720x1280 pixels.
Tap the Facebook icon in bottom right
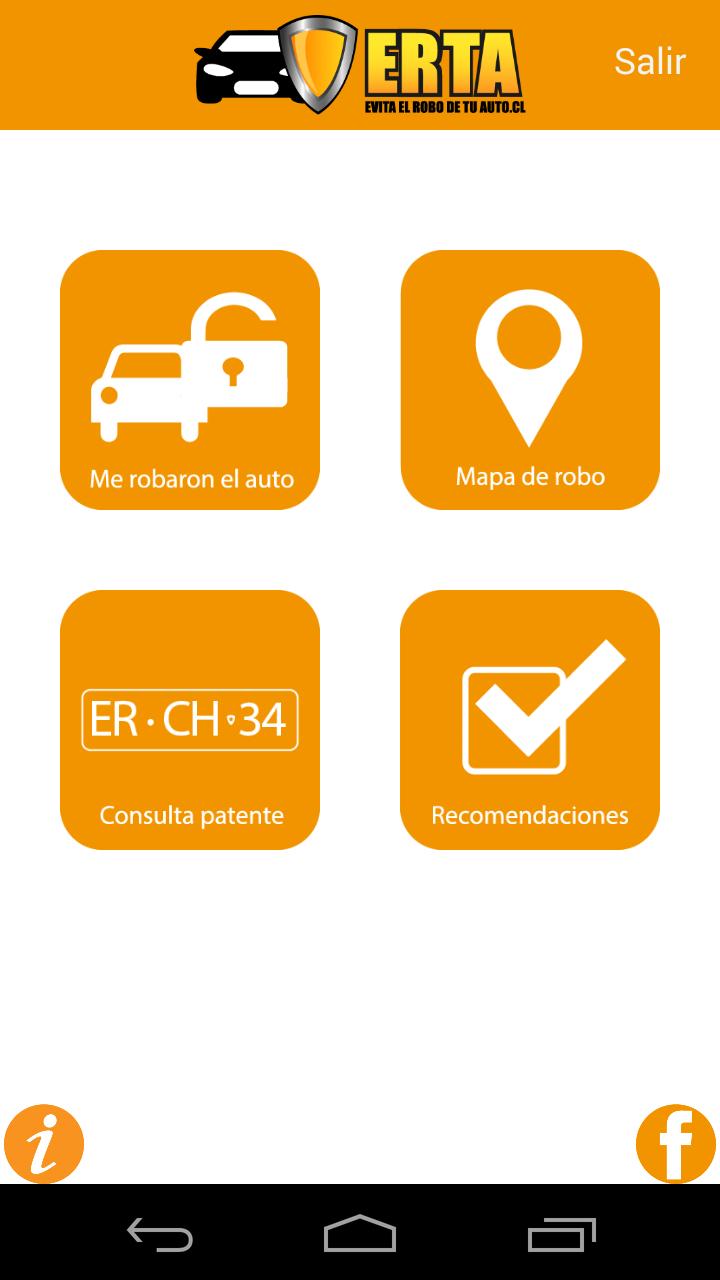tap(676, 1143)
